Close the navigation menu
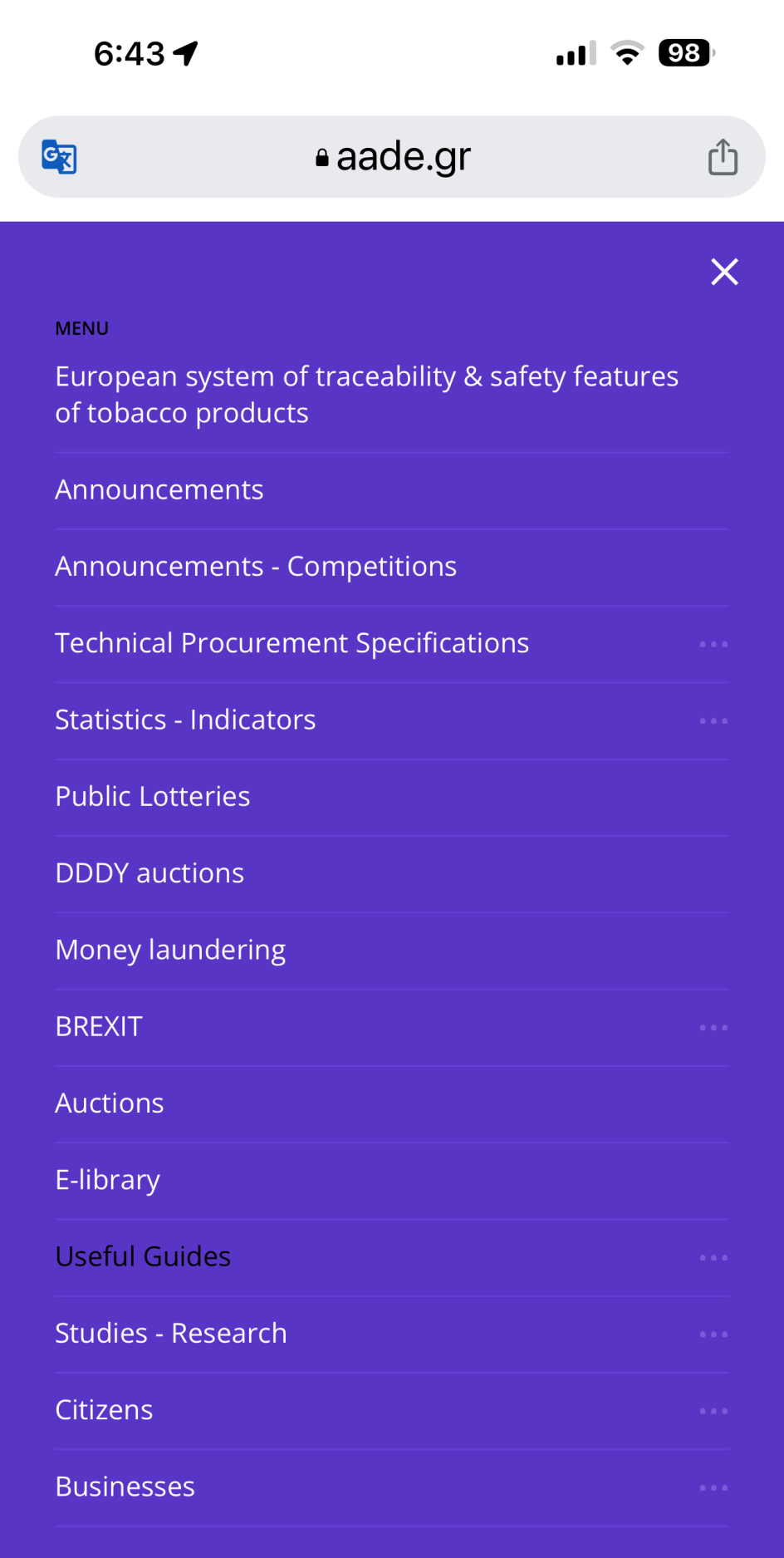Viewport: 784px width, 1558px height. [x=724, y=272]
